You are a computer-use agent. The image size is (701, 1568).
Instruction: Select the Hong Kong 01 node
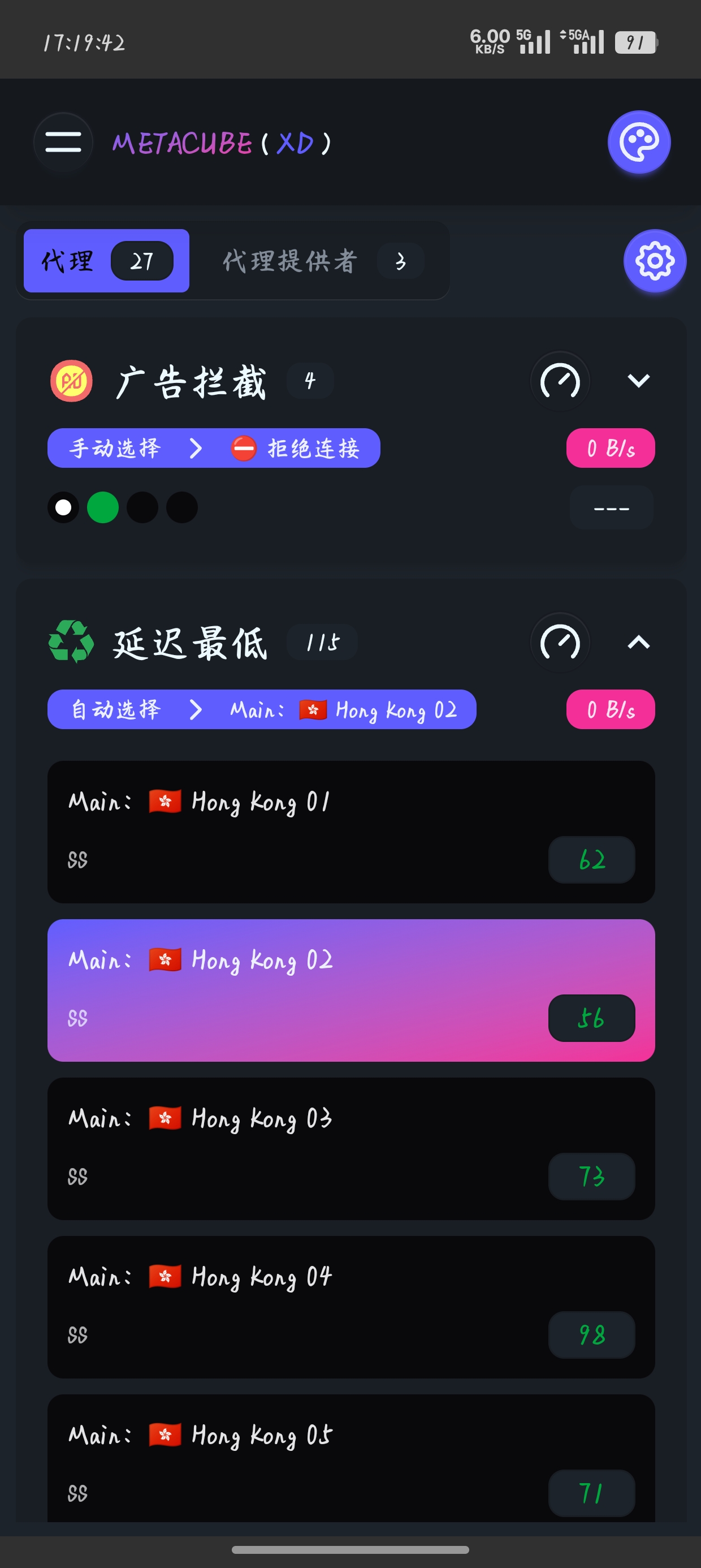tap(304, 831)
